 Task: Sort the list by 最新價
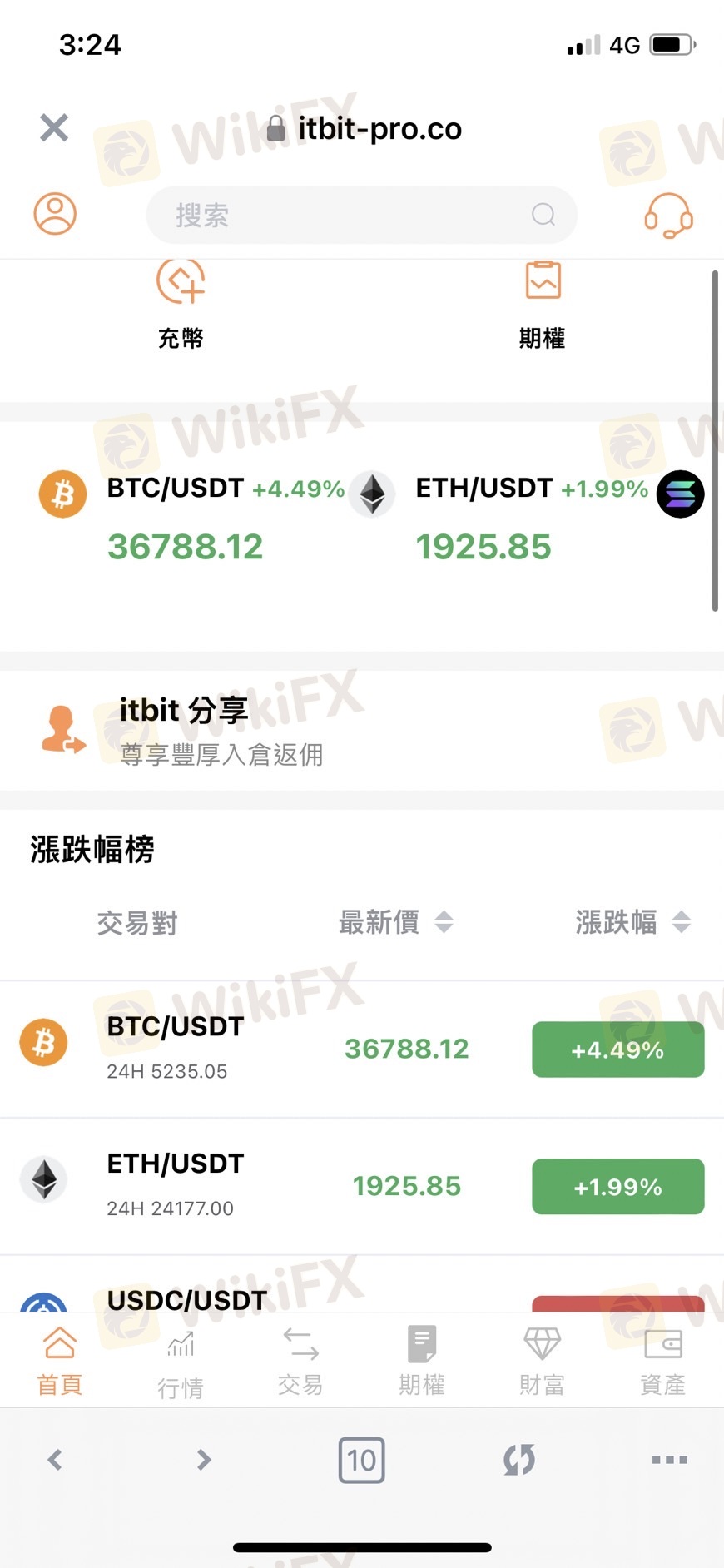point(395,922)
